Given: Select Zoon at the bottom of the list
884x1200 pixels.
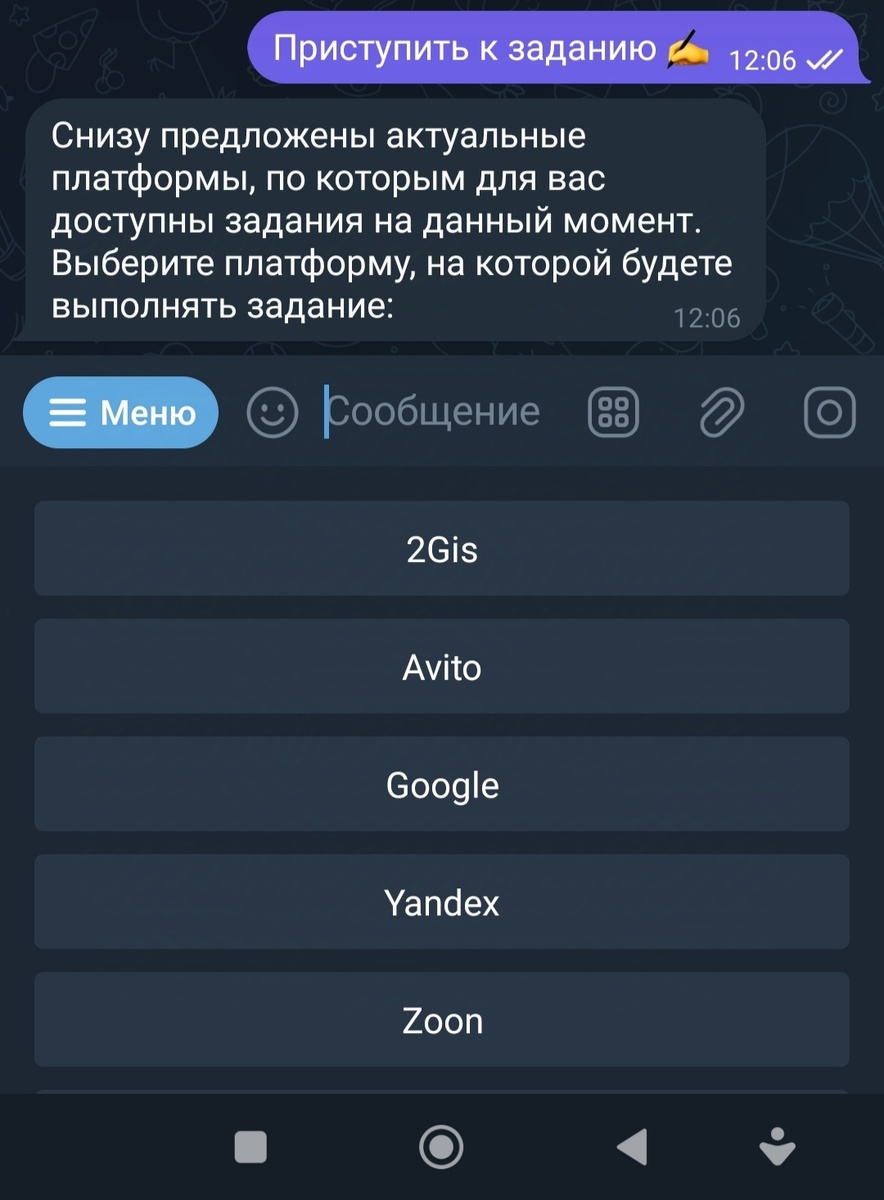Looking at the screenshot, I should (x=442, y=1019).
